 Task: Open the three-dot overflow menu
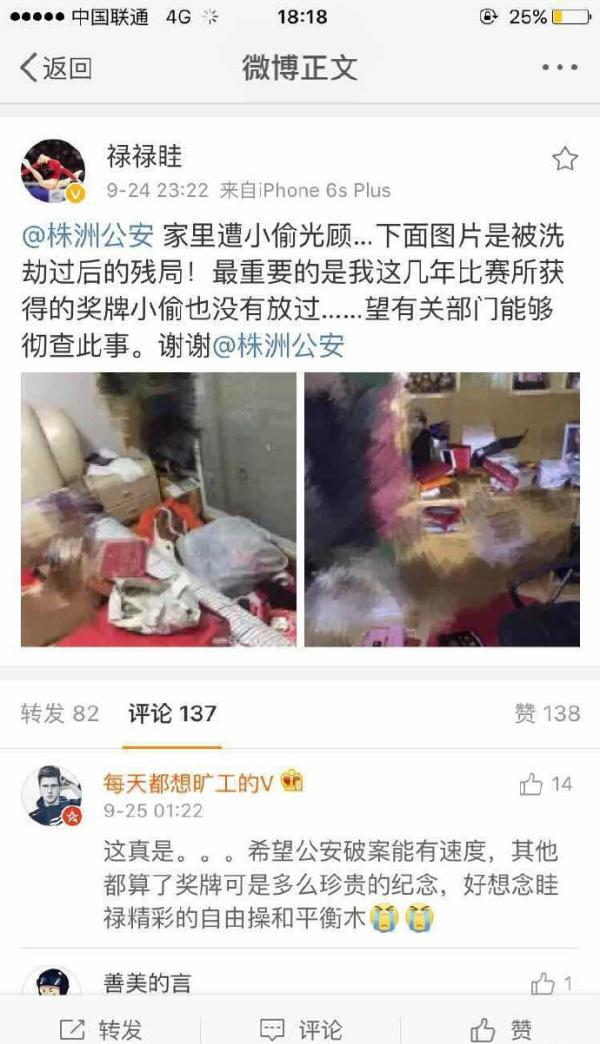pos(559,68)
